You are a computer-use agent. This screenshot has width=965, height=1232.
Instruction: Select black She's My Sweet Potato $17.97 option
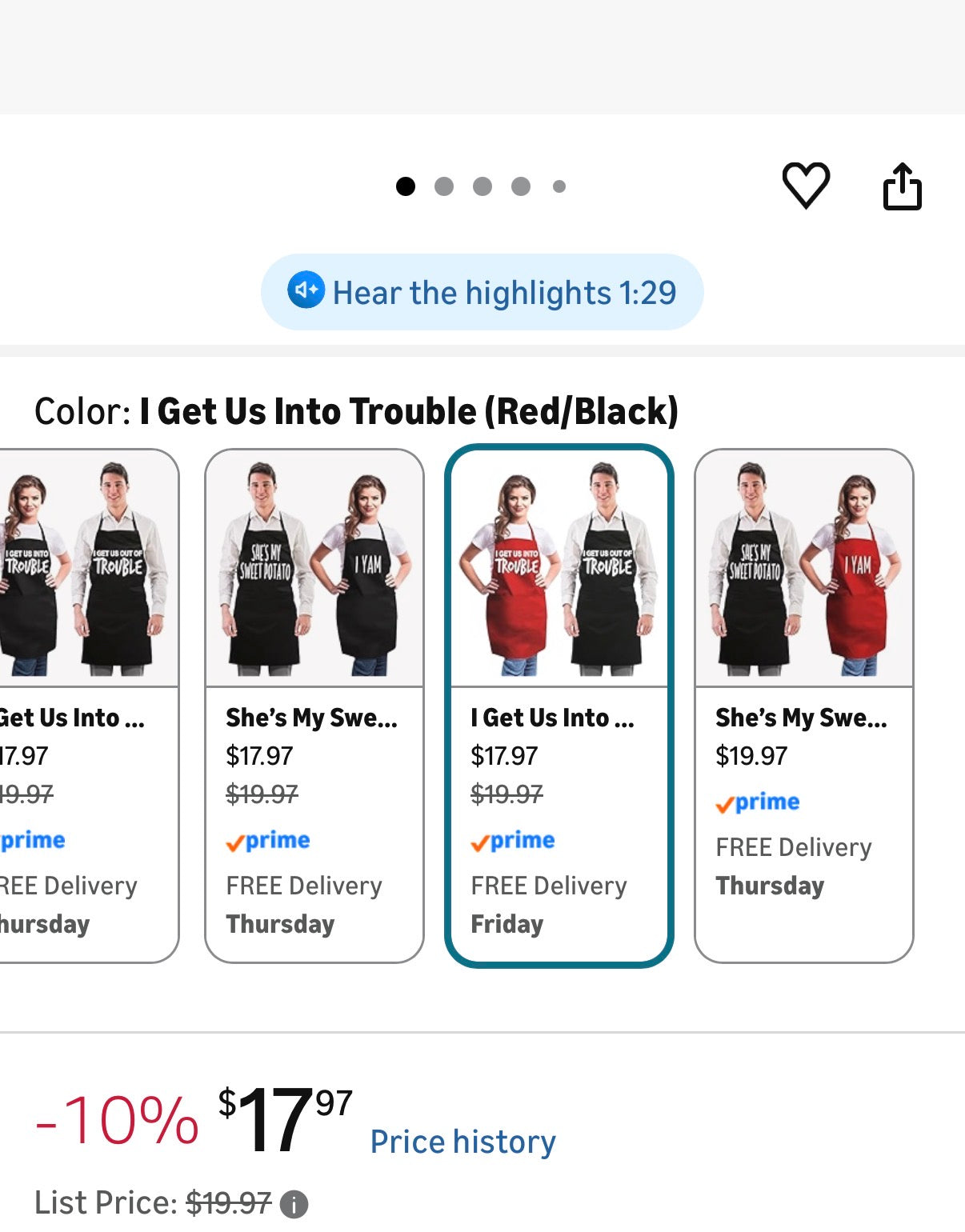pyautogui.click(x=314, y=704)
